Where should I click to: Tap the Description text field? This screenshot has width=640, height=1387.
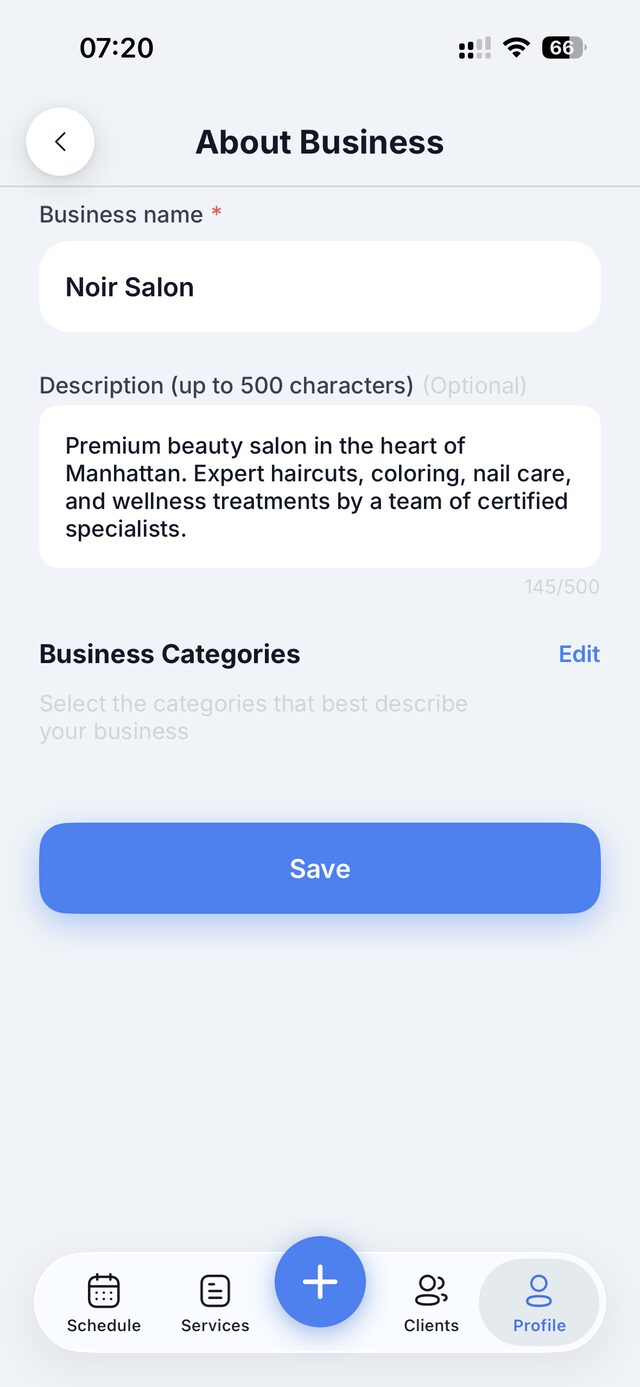pyautogui.click(x=320, y=487)
